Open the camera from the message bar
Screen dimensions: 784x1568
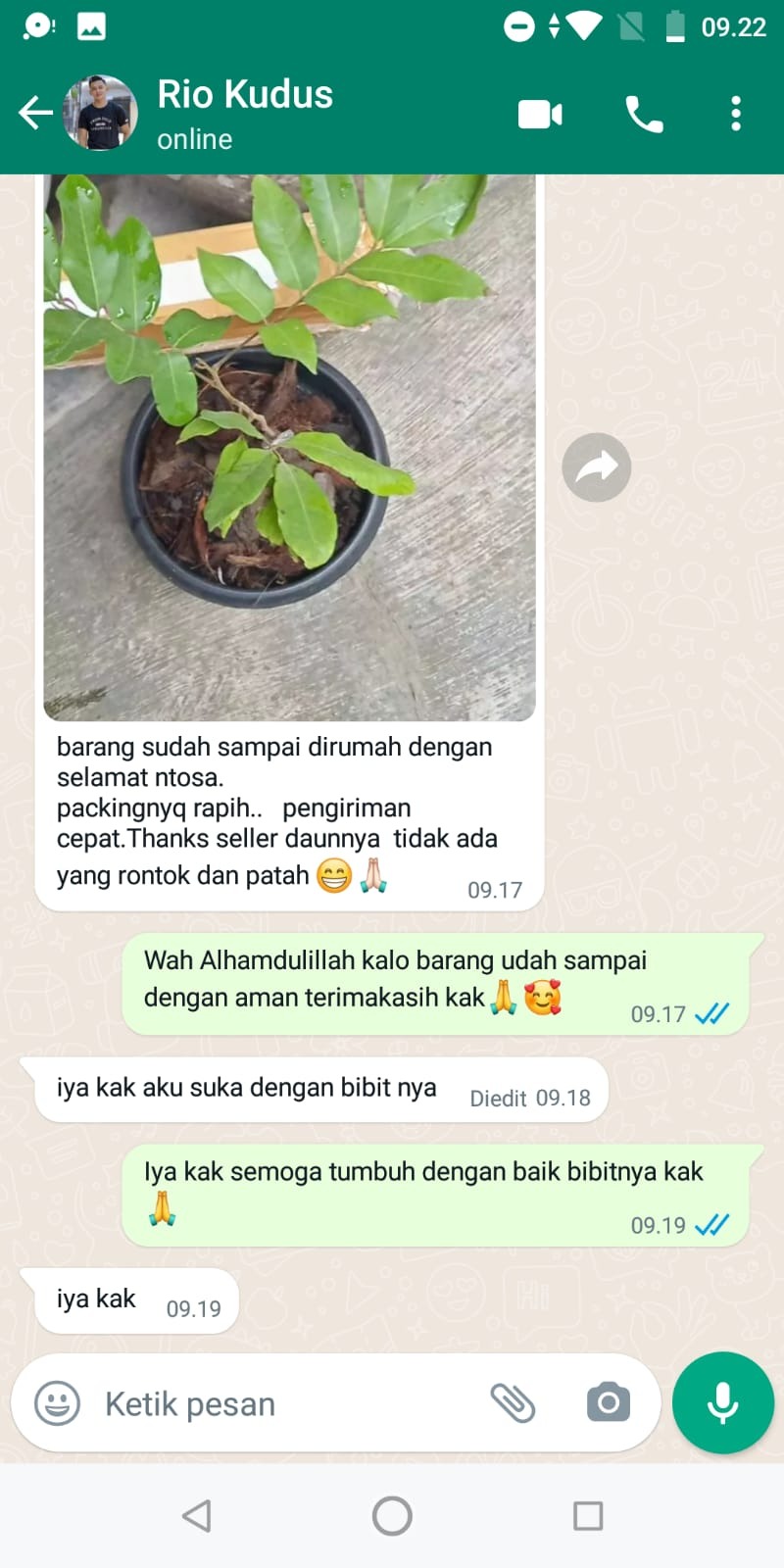click(x=609, y=1403)
